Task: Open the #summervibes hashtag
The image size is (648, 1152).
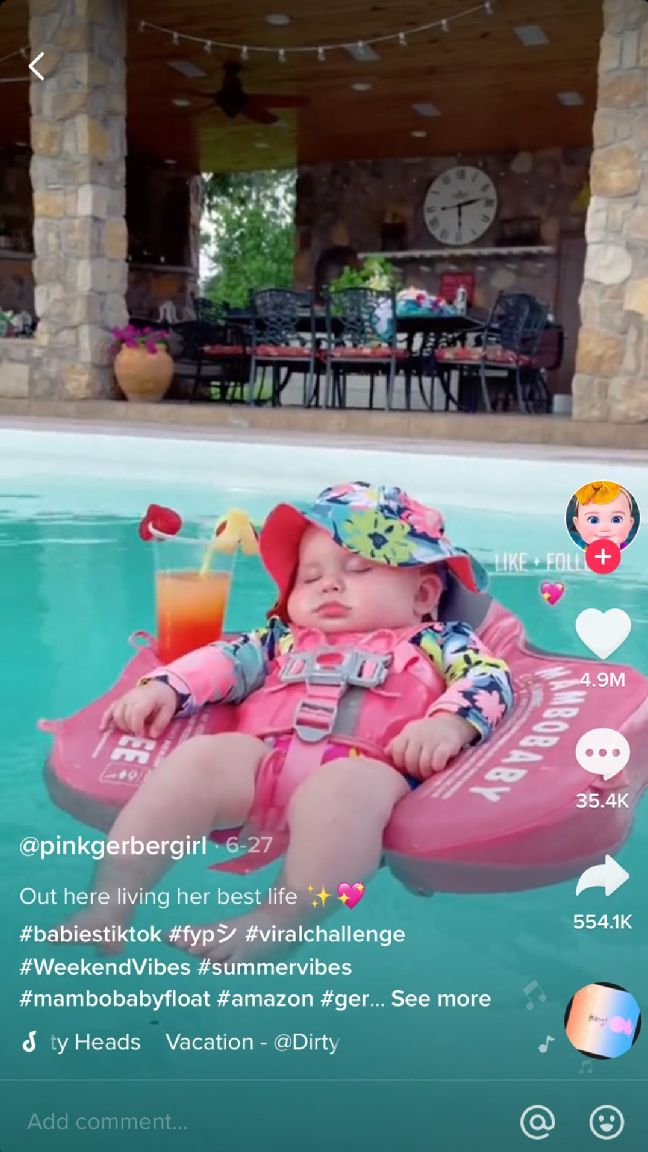Action: point(274,967)
